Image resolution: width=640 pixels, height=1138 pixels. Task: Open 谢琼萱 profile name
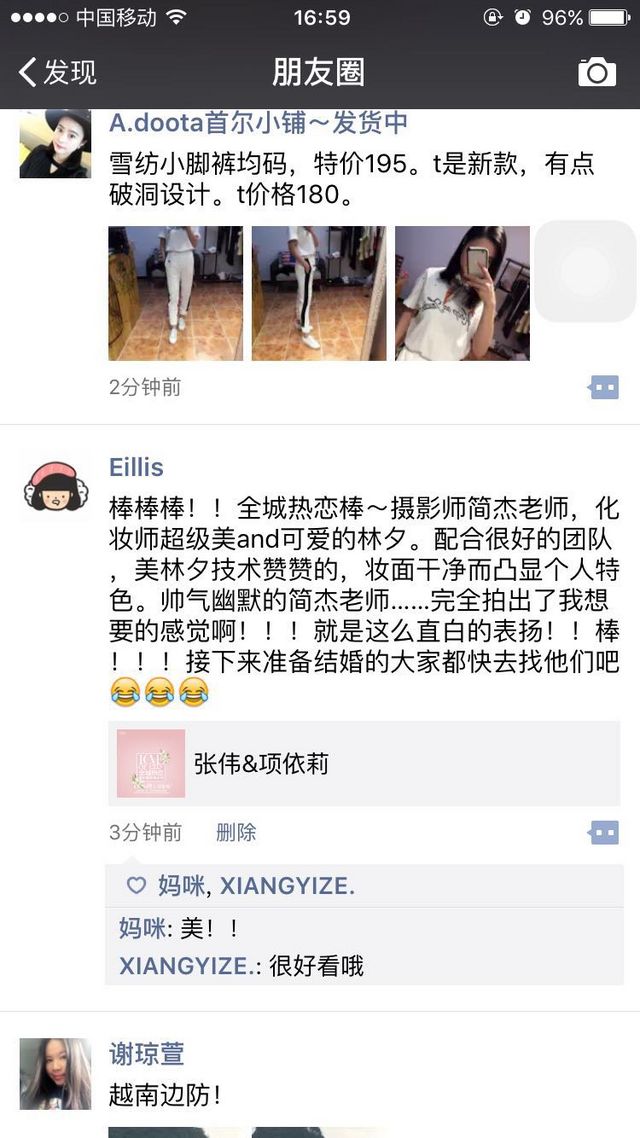pos(147,1053)
